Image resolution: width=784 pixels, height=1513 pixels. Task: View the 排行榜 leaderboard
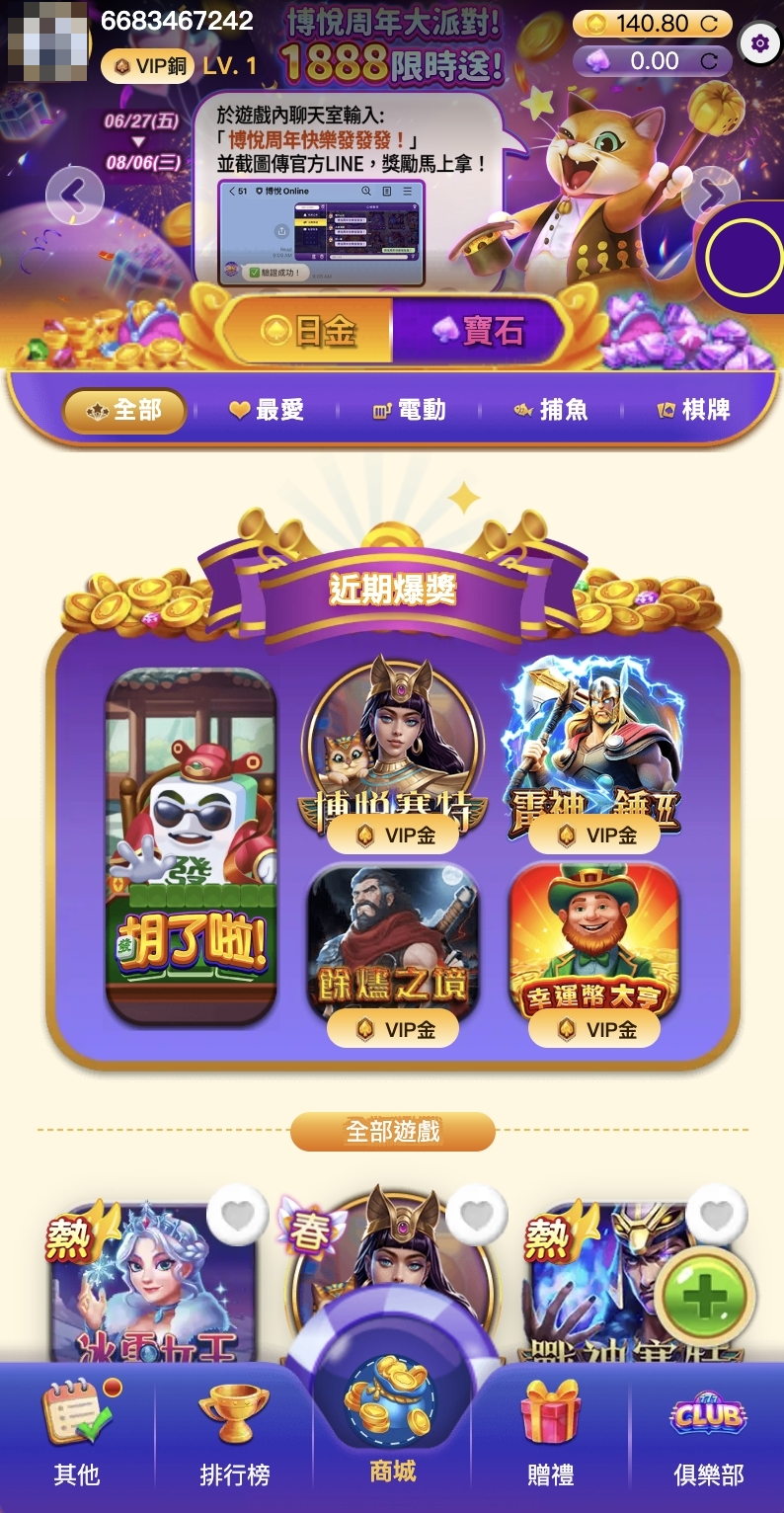pos(234,1435)
